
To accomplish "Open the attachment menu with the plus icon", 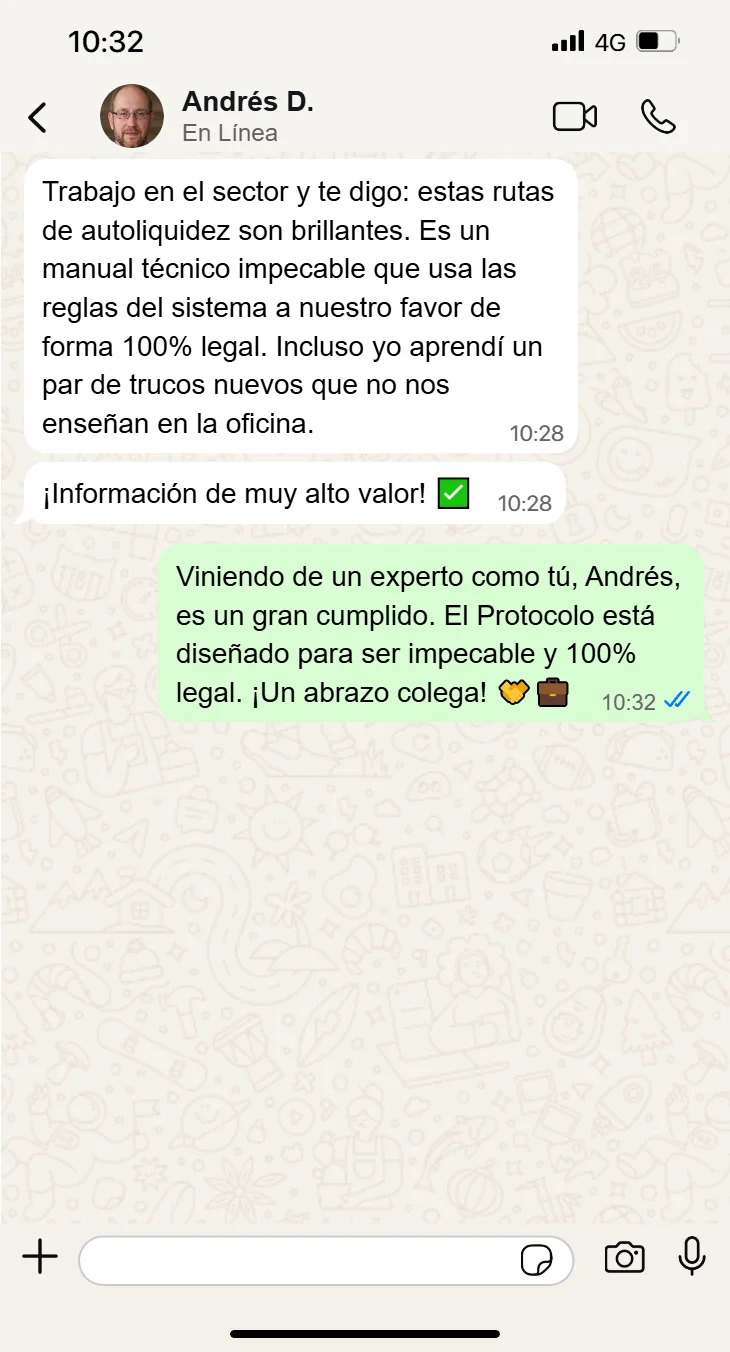I will click(39, 1258).
